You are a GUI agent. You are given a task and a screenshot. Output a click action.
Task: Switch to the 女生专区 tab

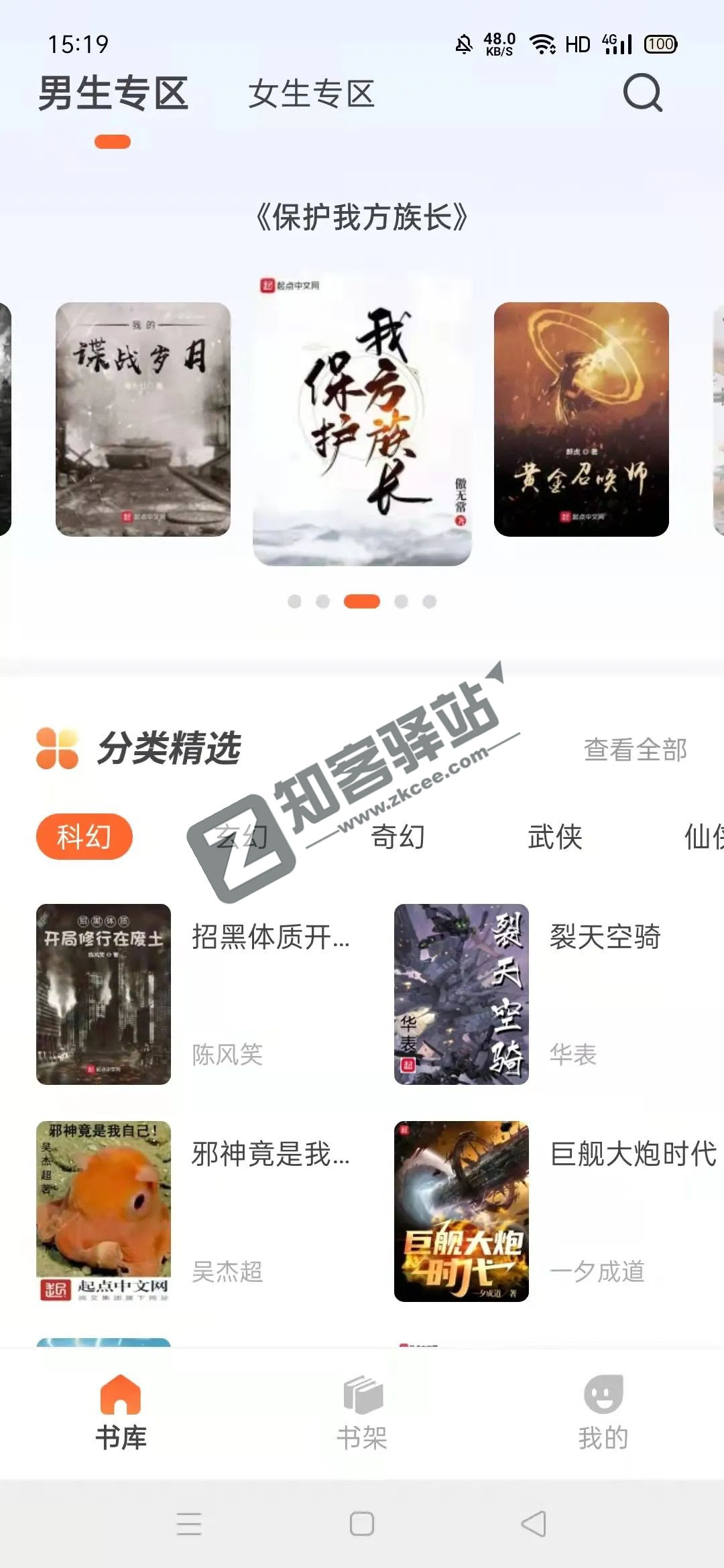coord(313,94)
